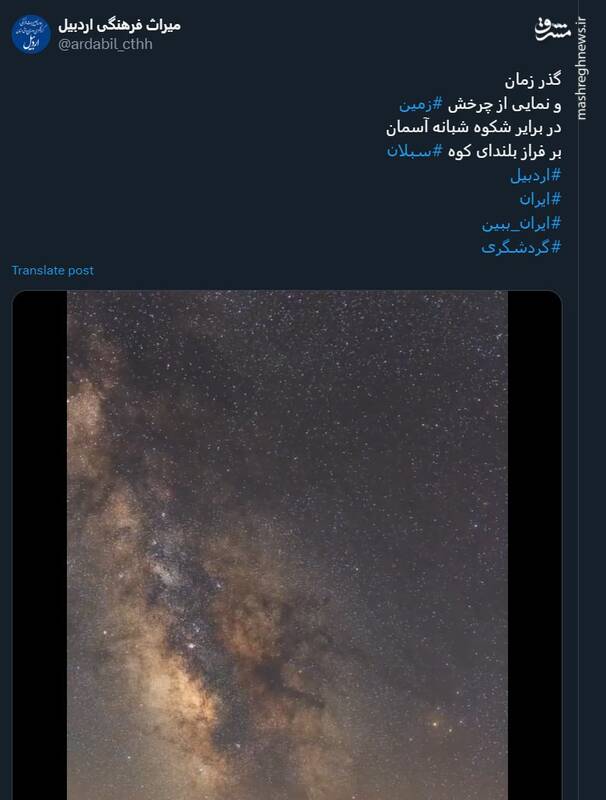
Task: Open the Milky Way night sky video
Action: point(287,545)
